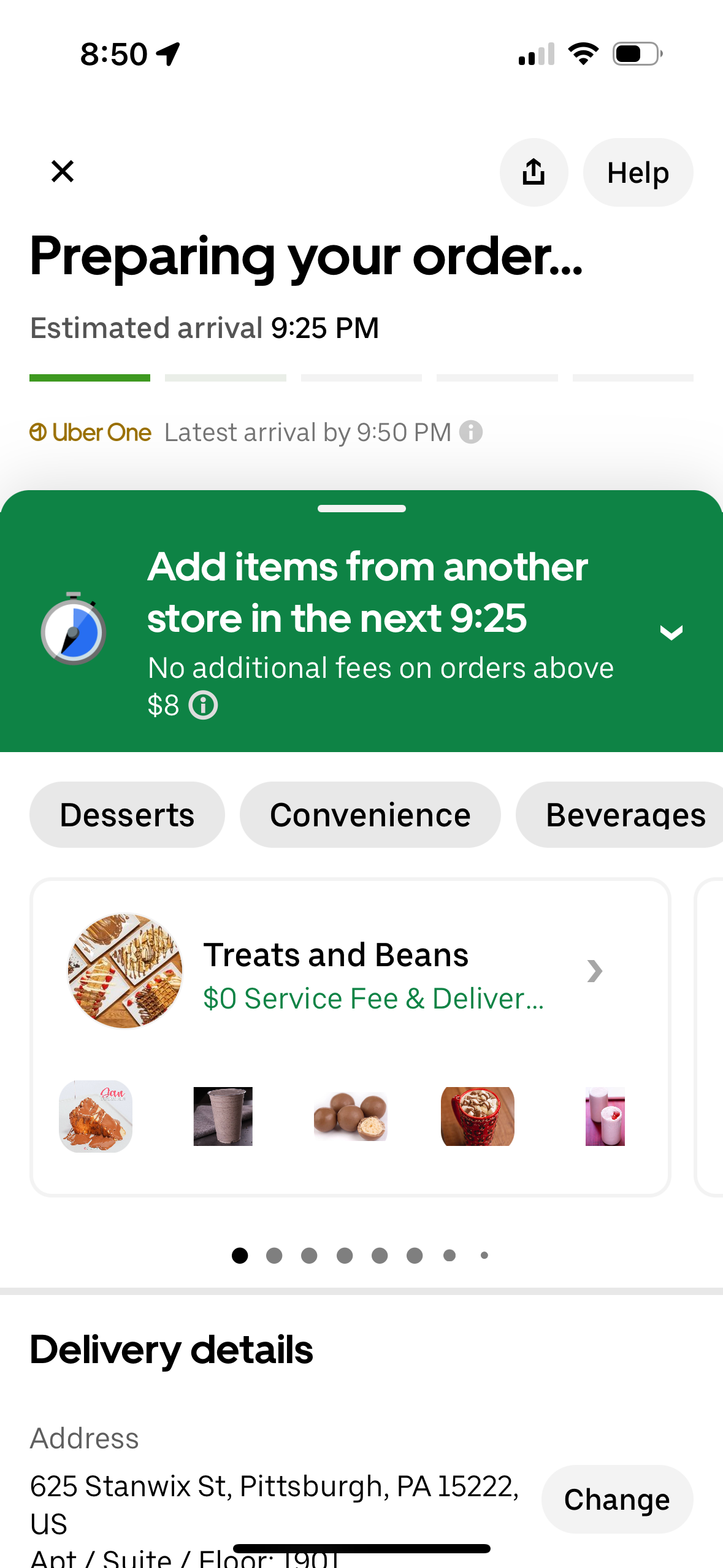Open info tooltip next to latest arrival time
Image resolution: width=723 pixels, height=1568 pixels.
click(470, 431)
